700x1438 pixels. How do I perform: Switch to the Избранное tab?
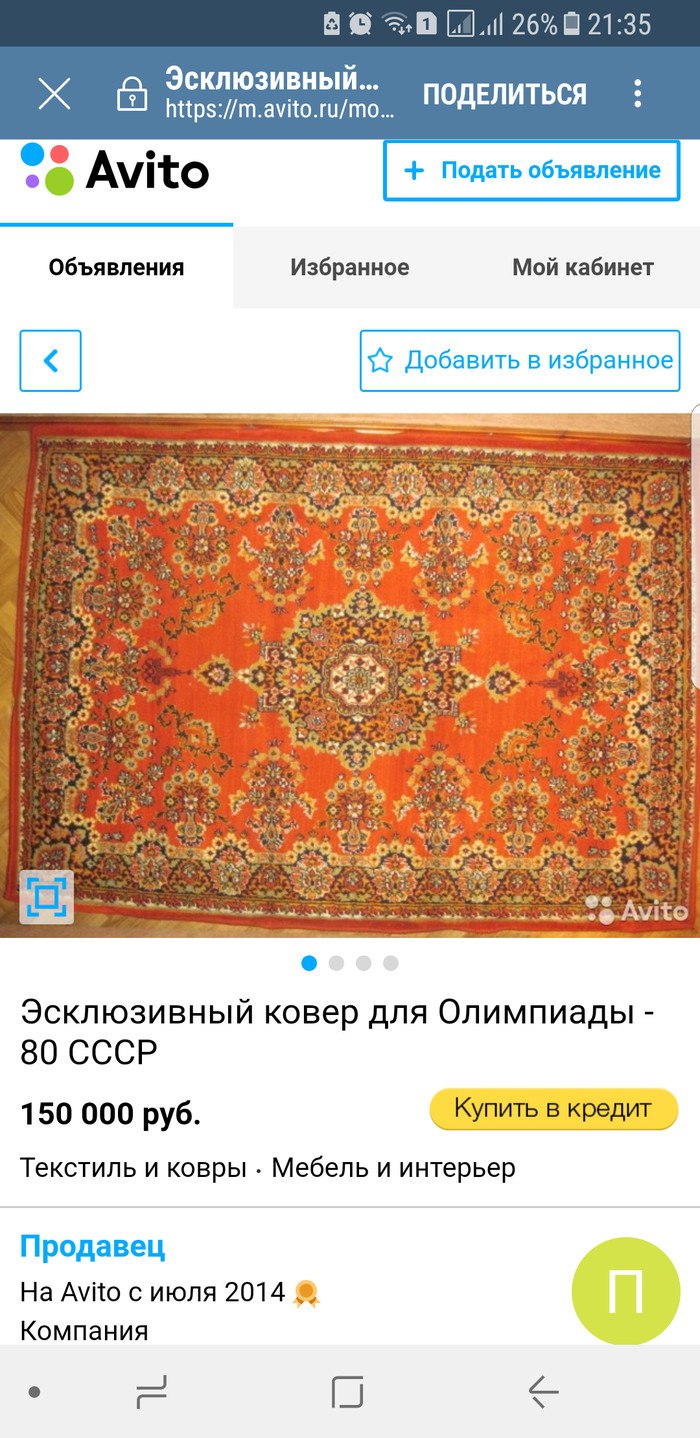(x=350, y=267)
